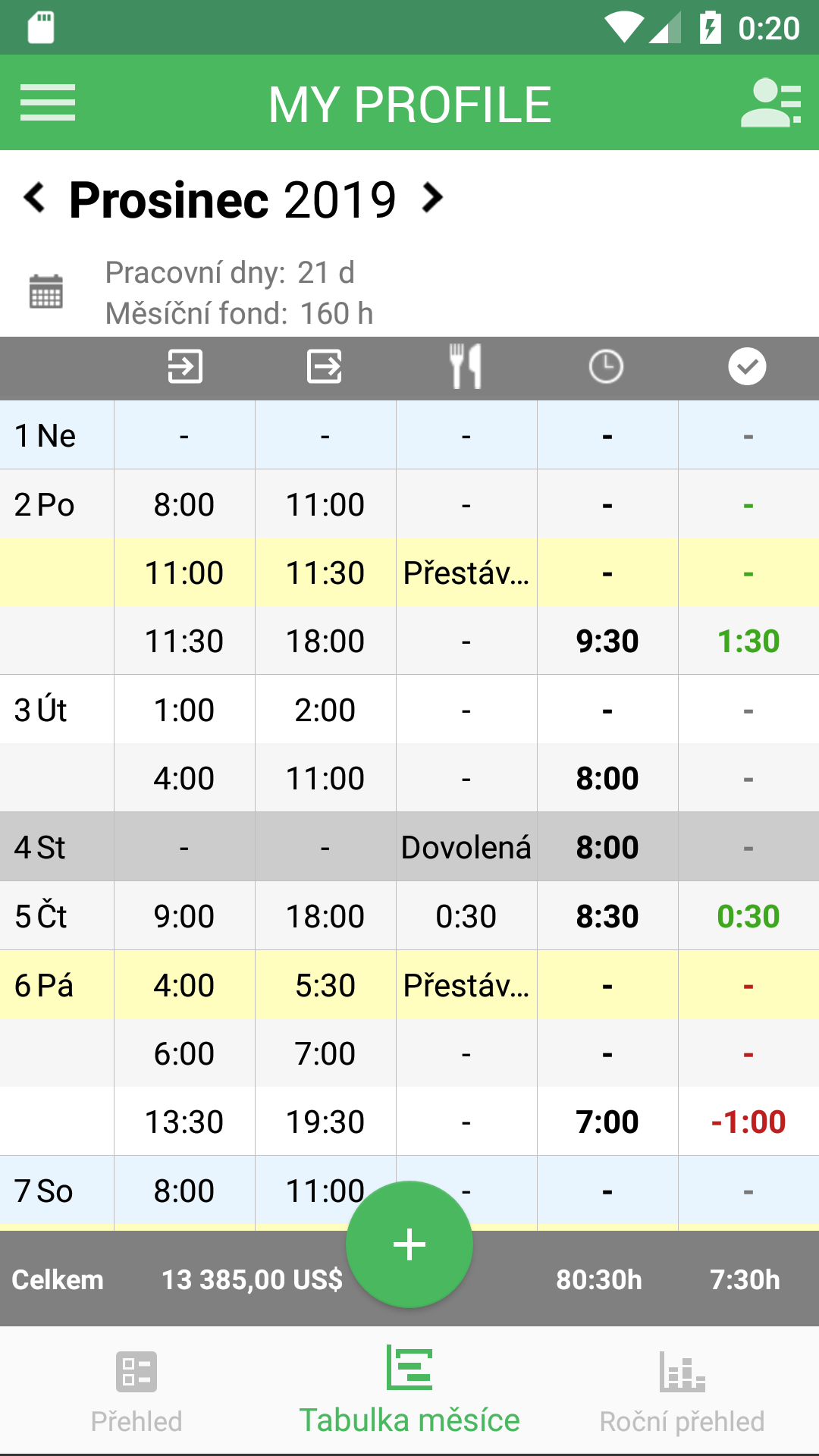Open 2 Po entry from 8:00 to 11:00
The image size is (819, 1456).
409,504
